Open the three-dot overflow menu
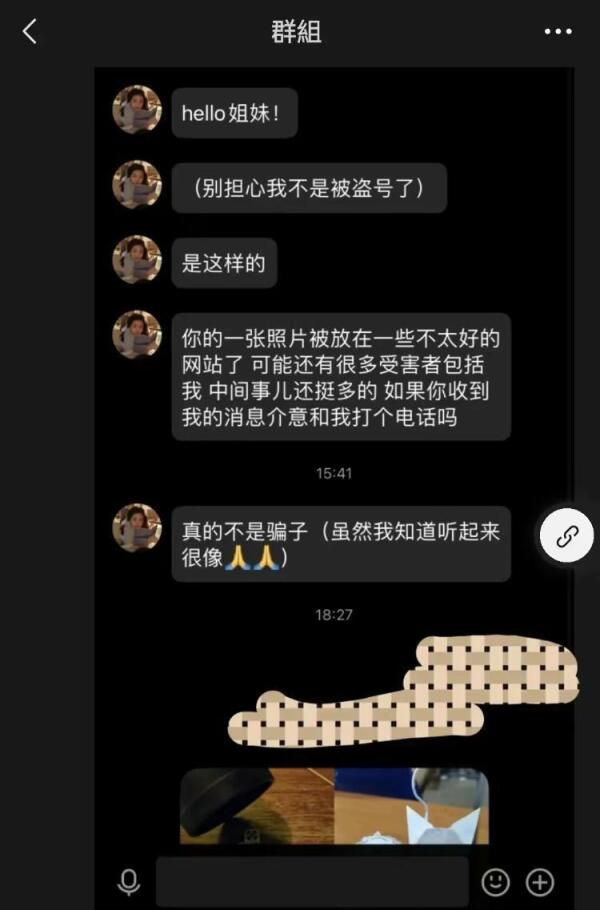600x910 pixels. 557,32
